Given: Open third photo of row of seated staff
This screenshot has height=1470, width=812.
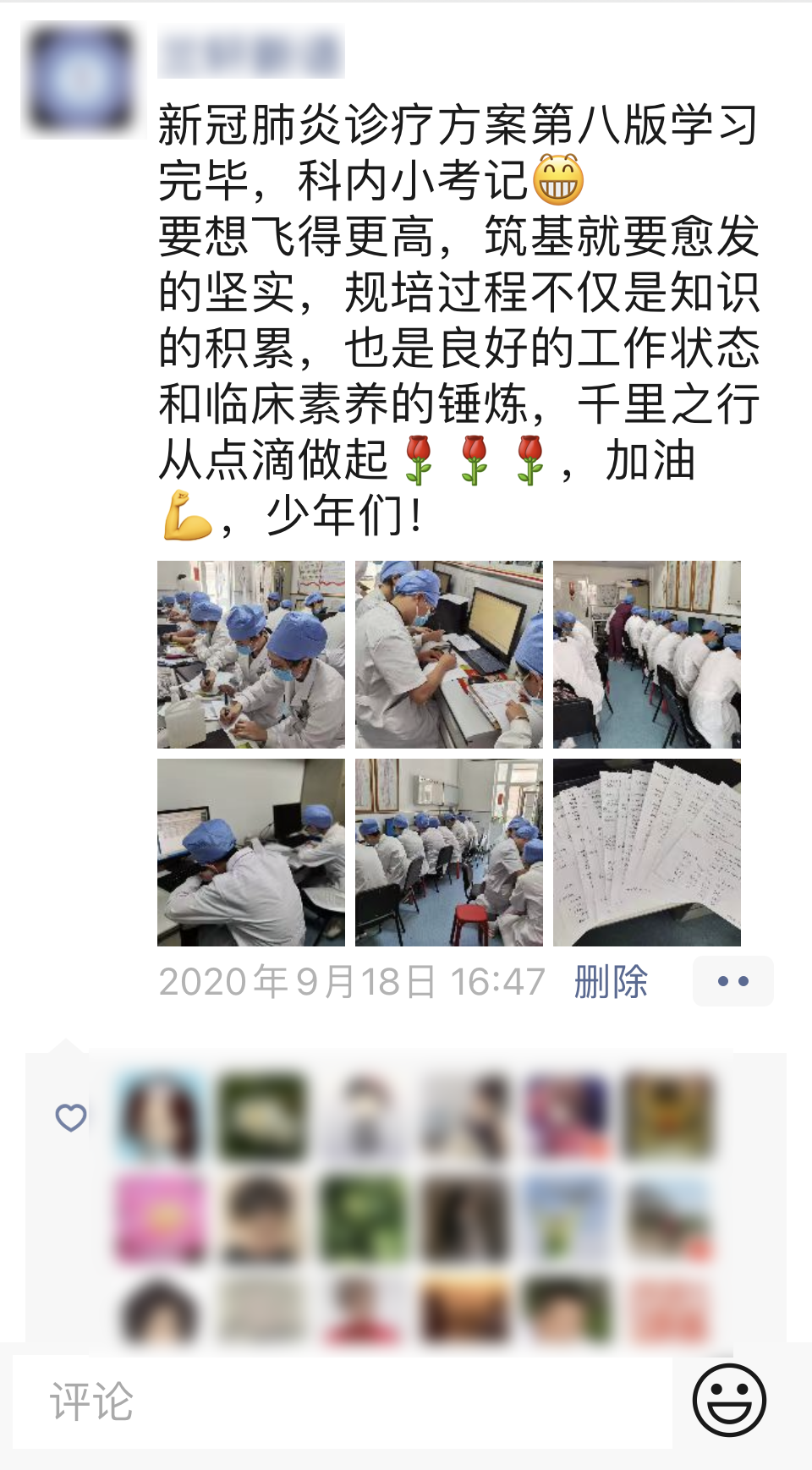Looking at the screenshot, I should pos(647,654).
